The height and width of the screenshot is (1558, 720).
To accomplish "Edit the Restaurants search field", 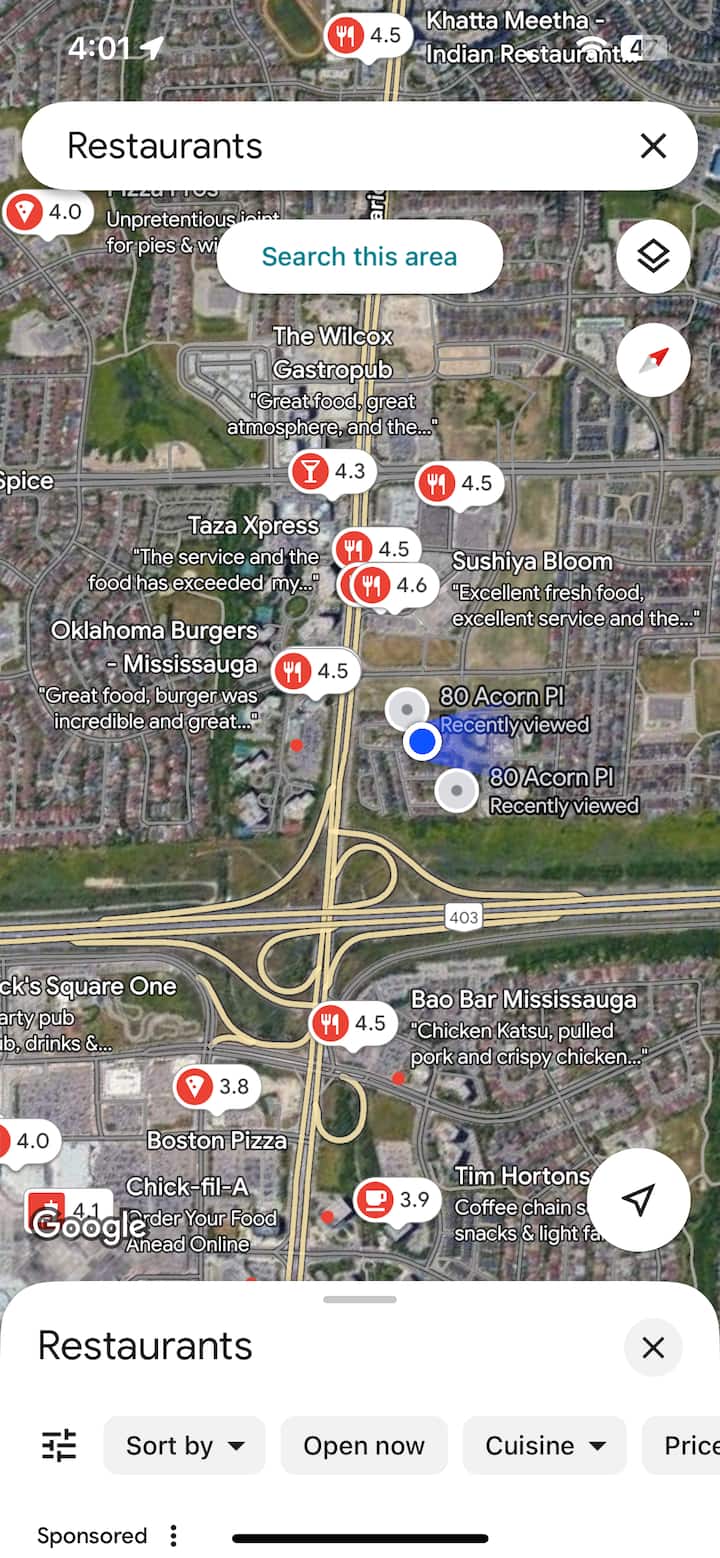I will point(330,146).
